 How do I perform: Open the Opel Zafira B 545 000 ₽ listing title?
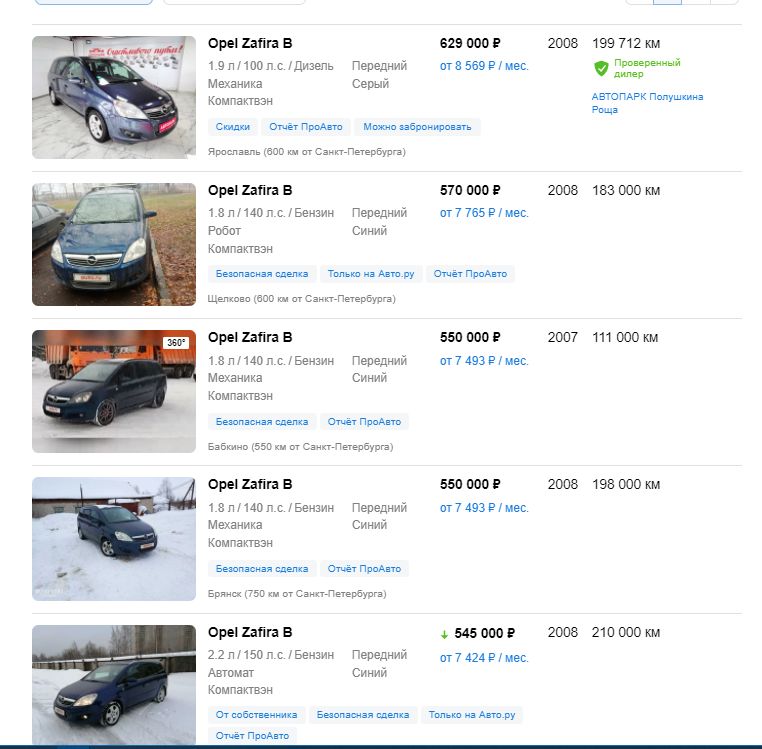[250, 632]
